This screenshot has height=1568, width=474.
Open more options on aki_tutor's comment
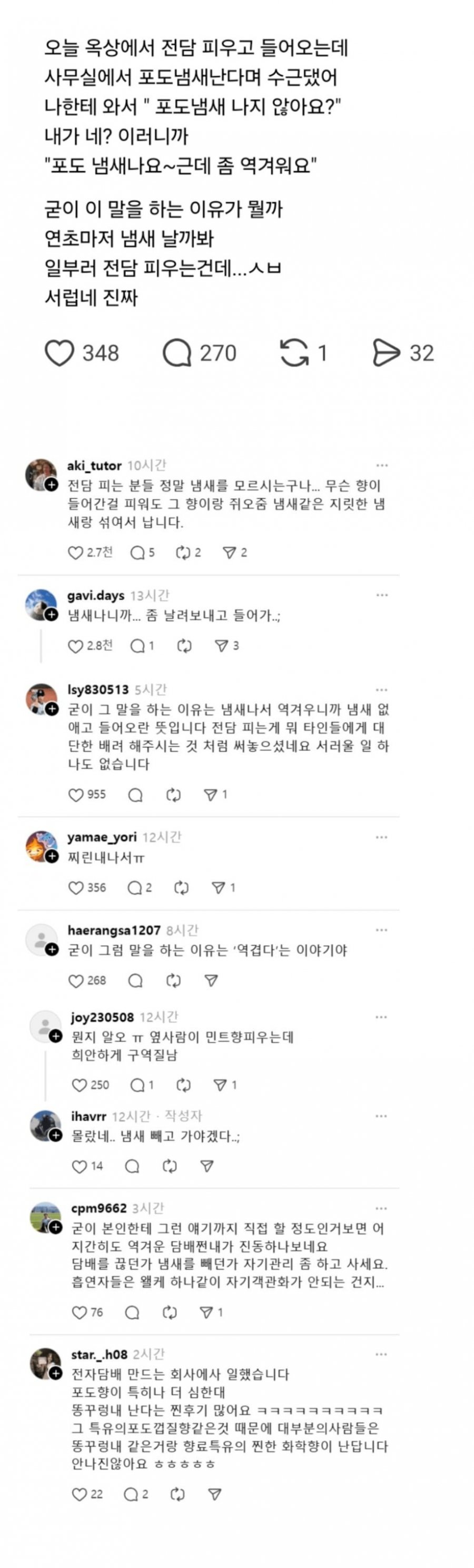coord(381,466)
